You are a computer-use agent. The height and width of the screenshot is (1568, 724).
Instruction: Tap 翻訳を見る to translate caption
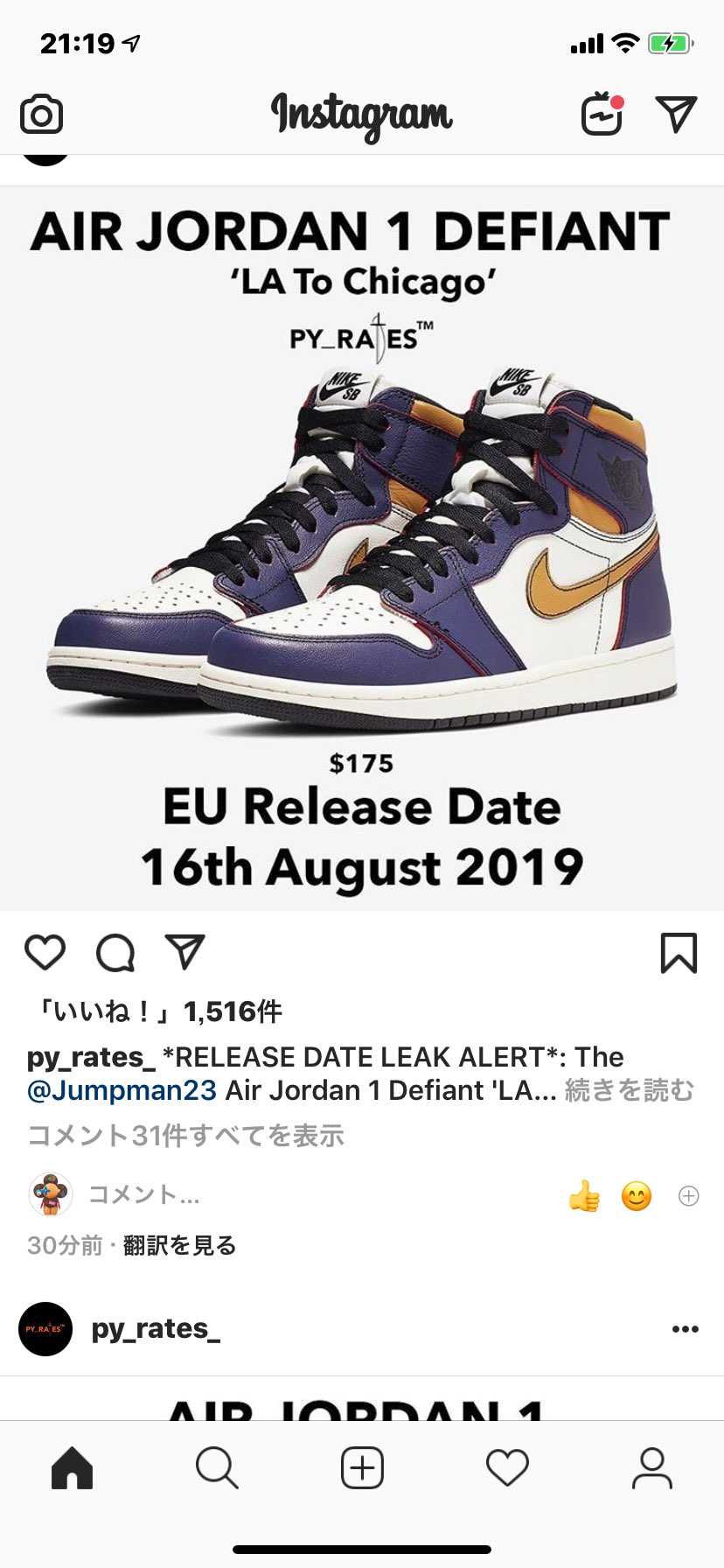coord(179,1245)
